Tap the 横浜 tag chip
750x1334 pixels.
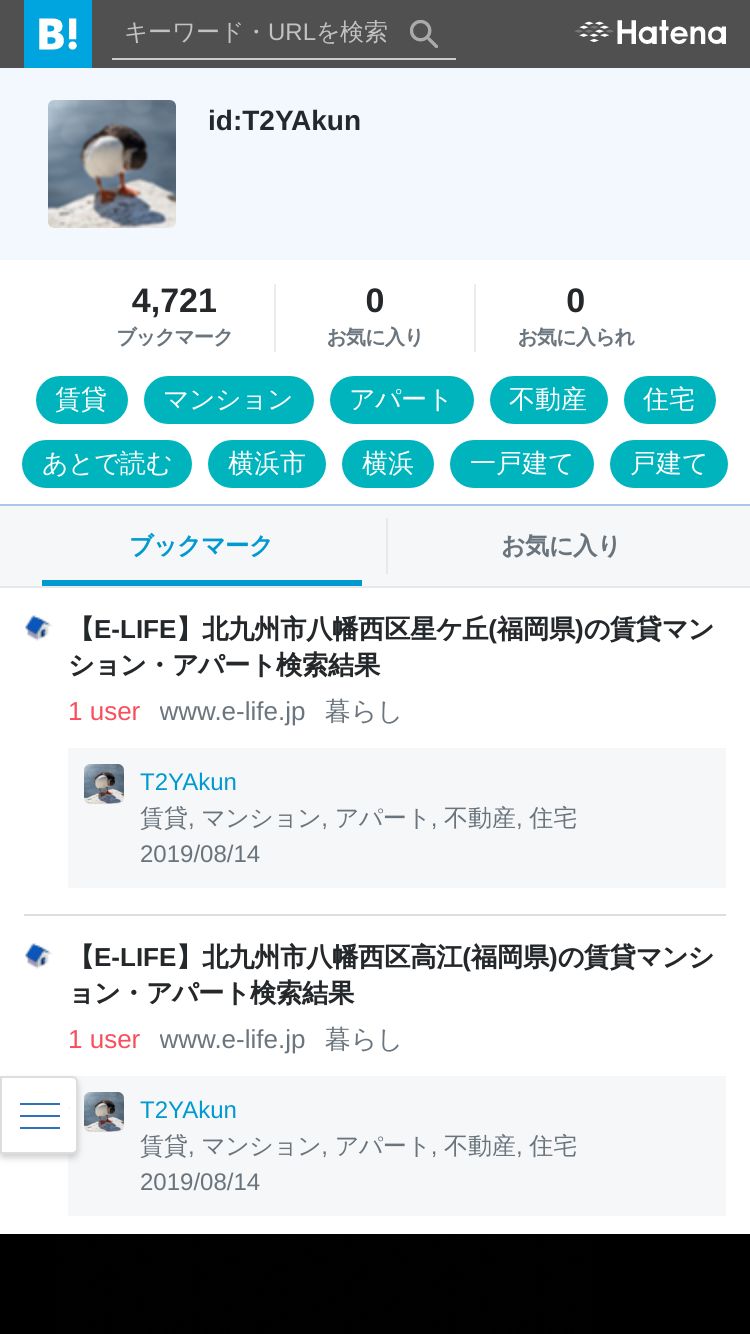387,464
